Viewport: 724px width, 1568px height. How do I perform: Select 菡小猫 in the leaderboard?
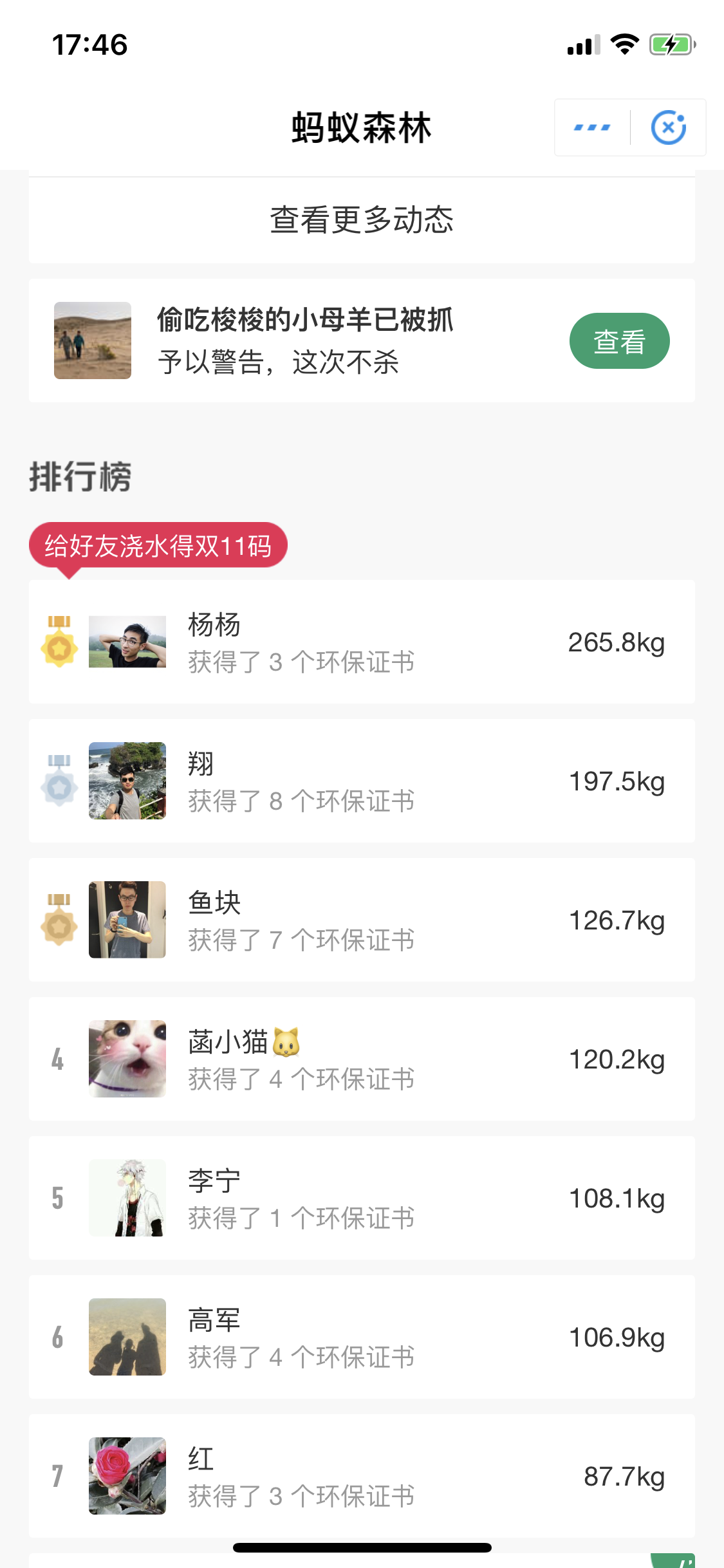pyautogui.click(x=362, y=1059)
